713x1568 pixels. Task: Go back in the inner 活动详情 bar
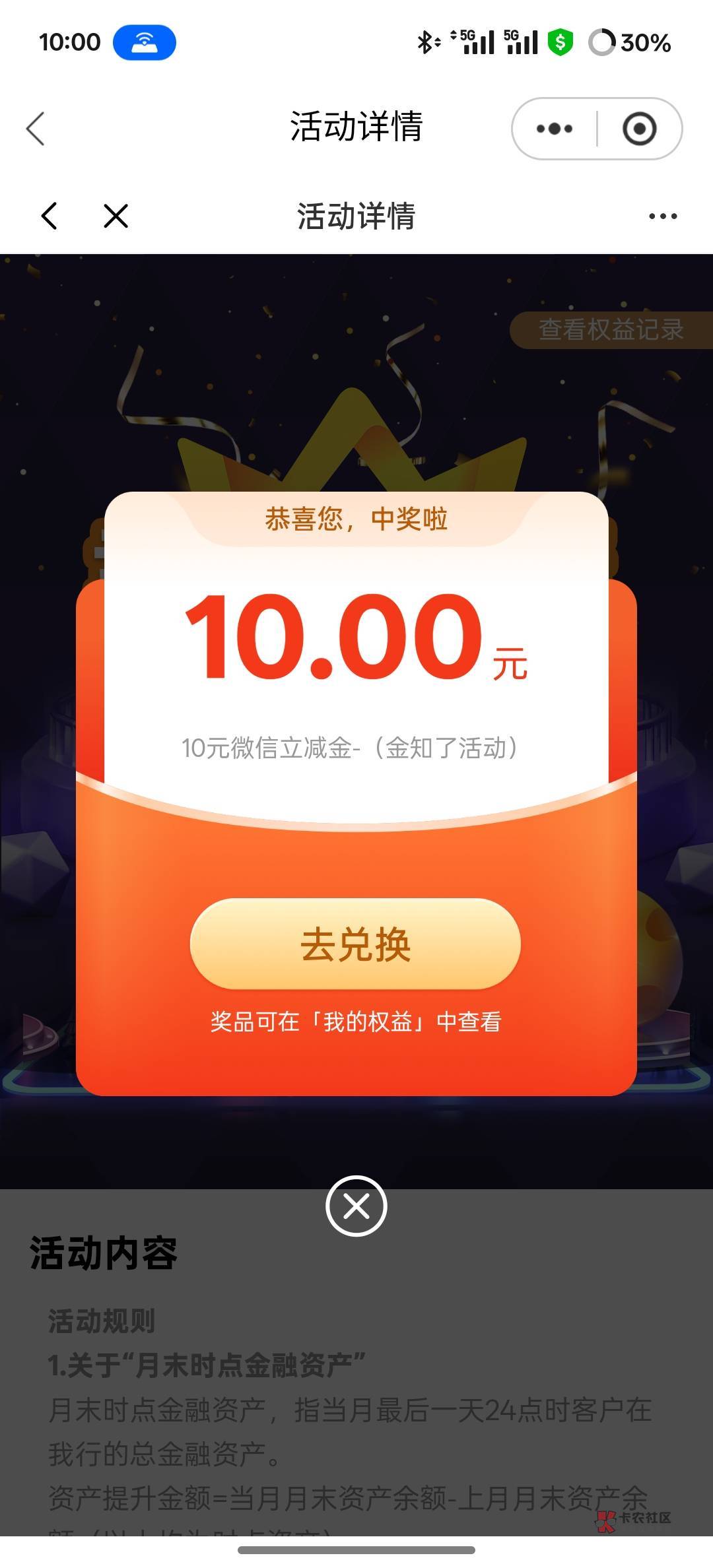pyautogui.click(x=50, y=216)
